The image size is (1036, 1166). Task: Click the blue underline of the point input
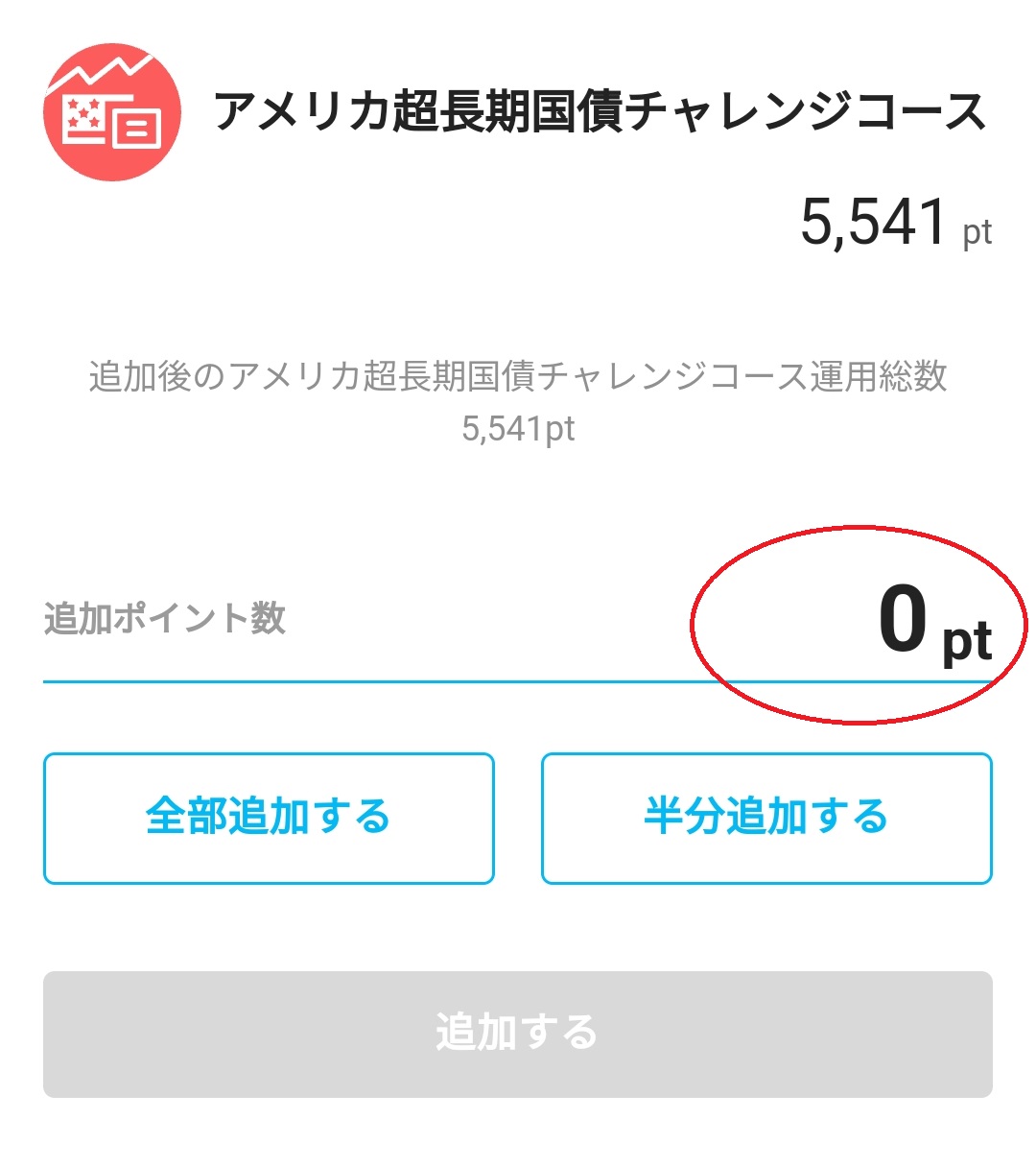(x=518, y=681)
